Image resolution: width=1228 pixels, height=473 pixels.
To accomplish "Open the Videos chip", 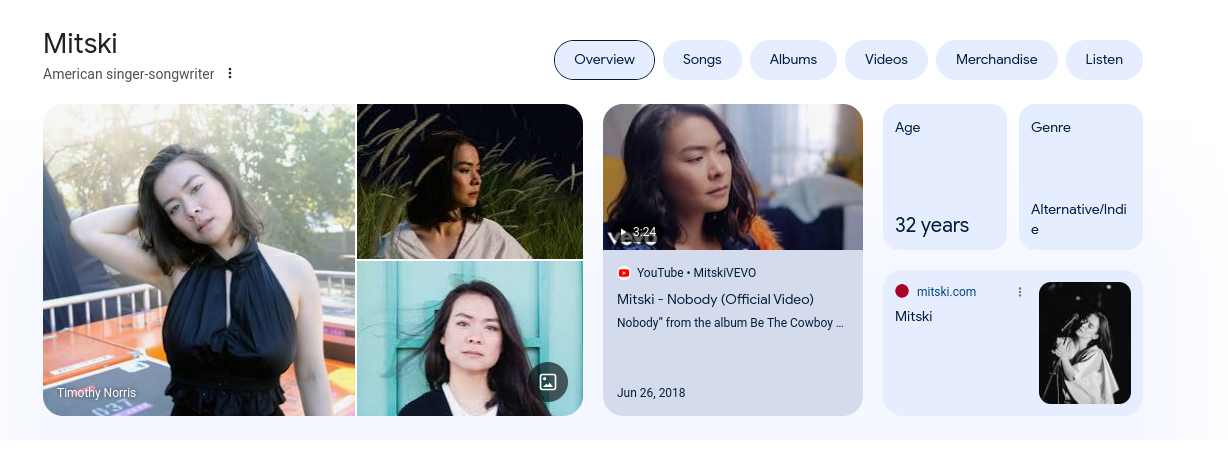I will (x=886, y=60).
